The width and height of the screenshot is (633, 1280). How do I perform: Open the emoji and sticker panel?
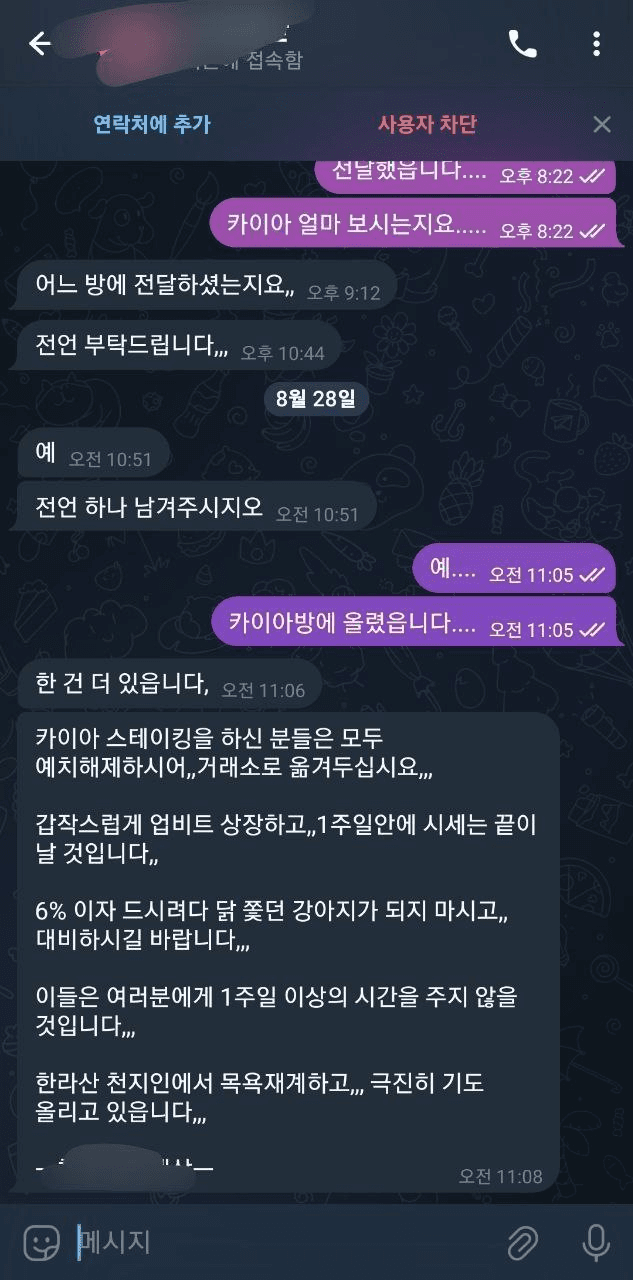click(x=42, y=1243)
